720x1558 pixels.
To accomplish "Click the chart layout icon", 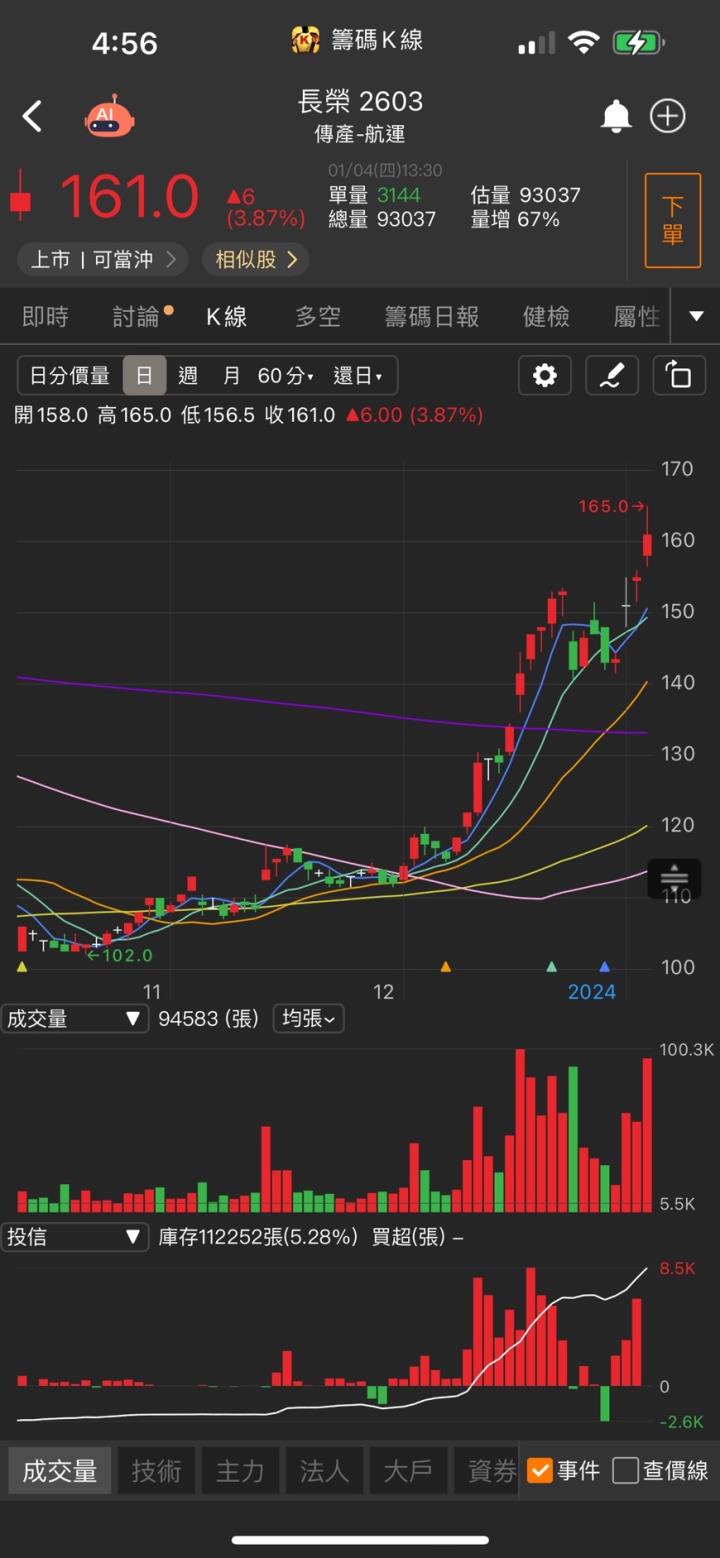I will [x=679, y=376].
